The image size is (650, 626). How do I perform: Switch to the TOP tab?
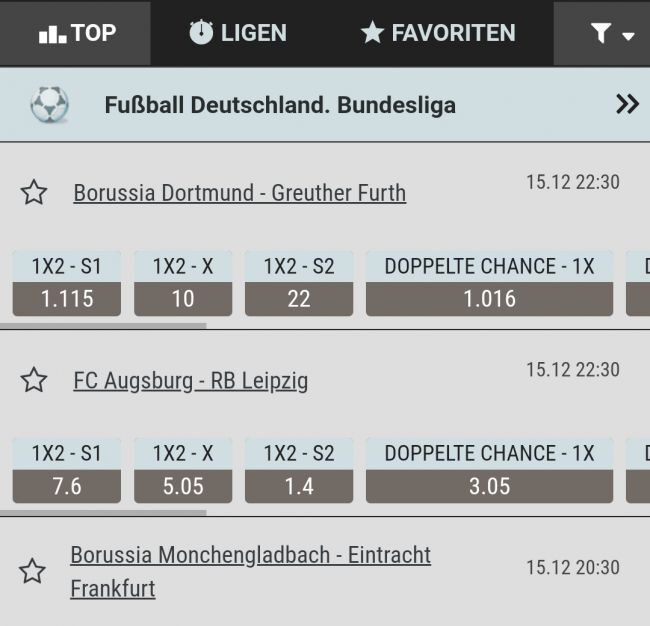pos(76,33)
